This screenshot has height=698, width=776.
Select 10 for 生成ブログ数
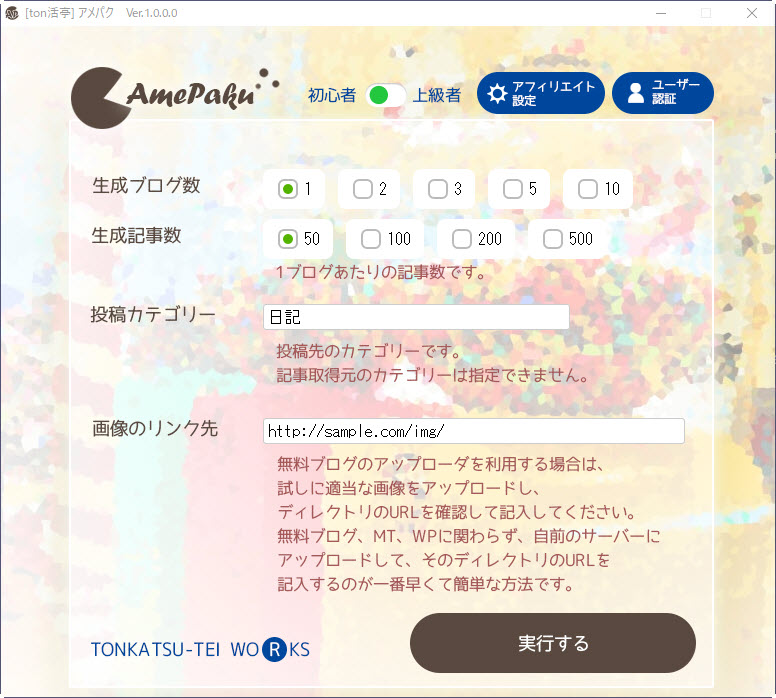588,189
